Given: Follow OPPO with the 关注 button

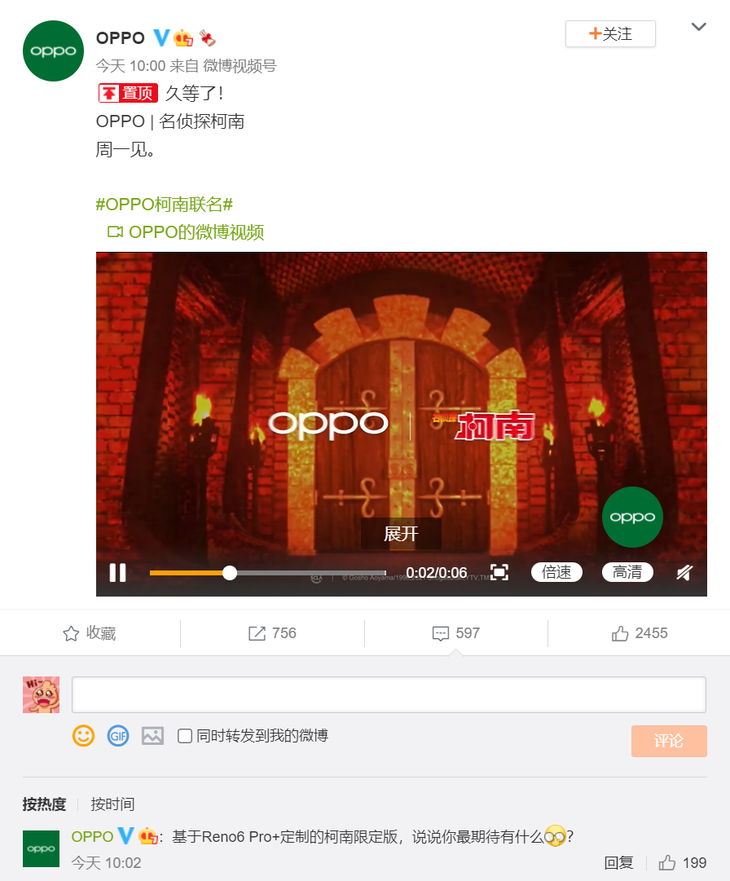Looking at the screenshot, I should pyautogui.click(x=610, y=34).
